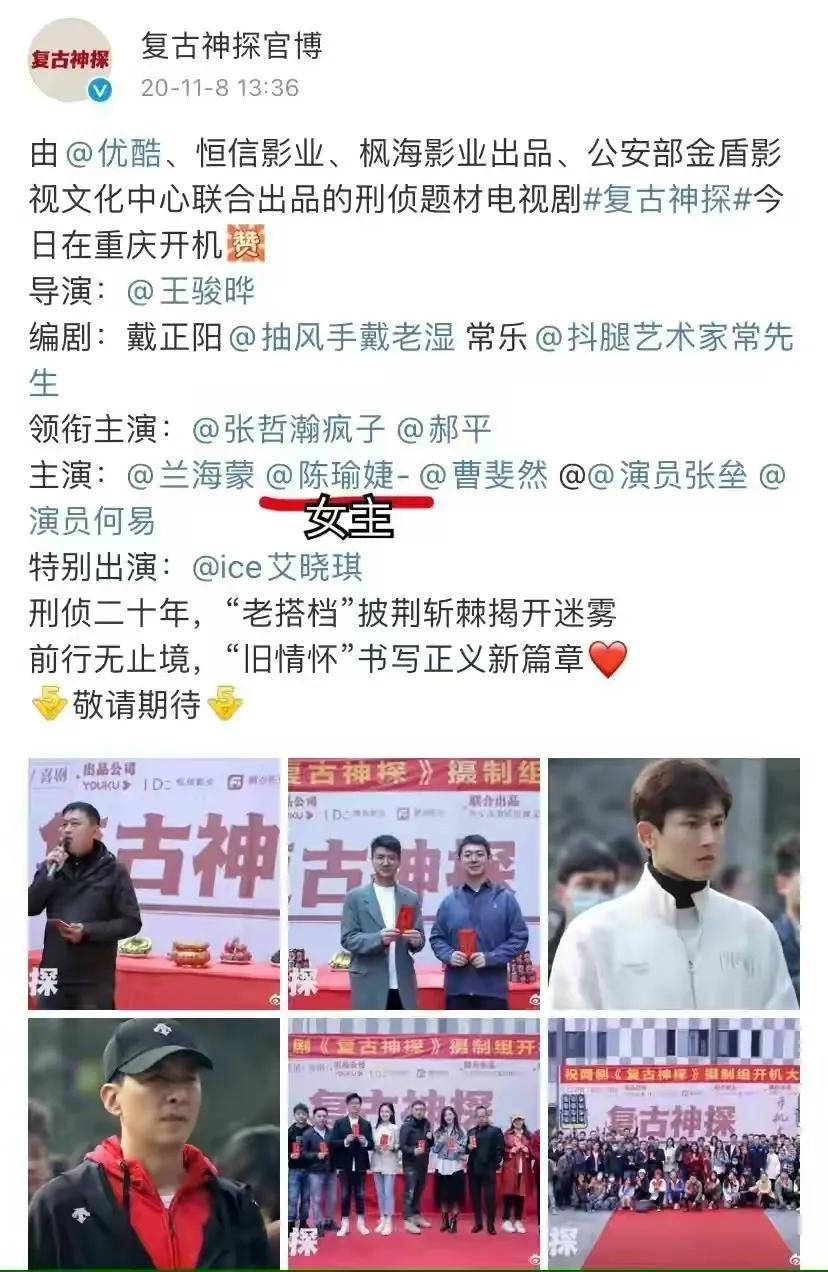Viewport: 828px width, 1272px height.
Task: Open the @优酷 mention link
Action: 113,154
